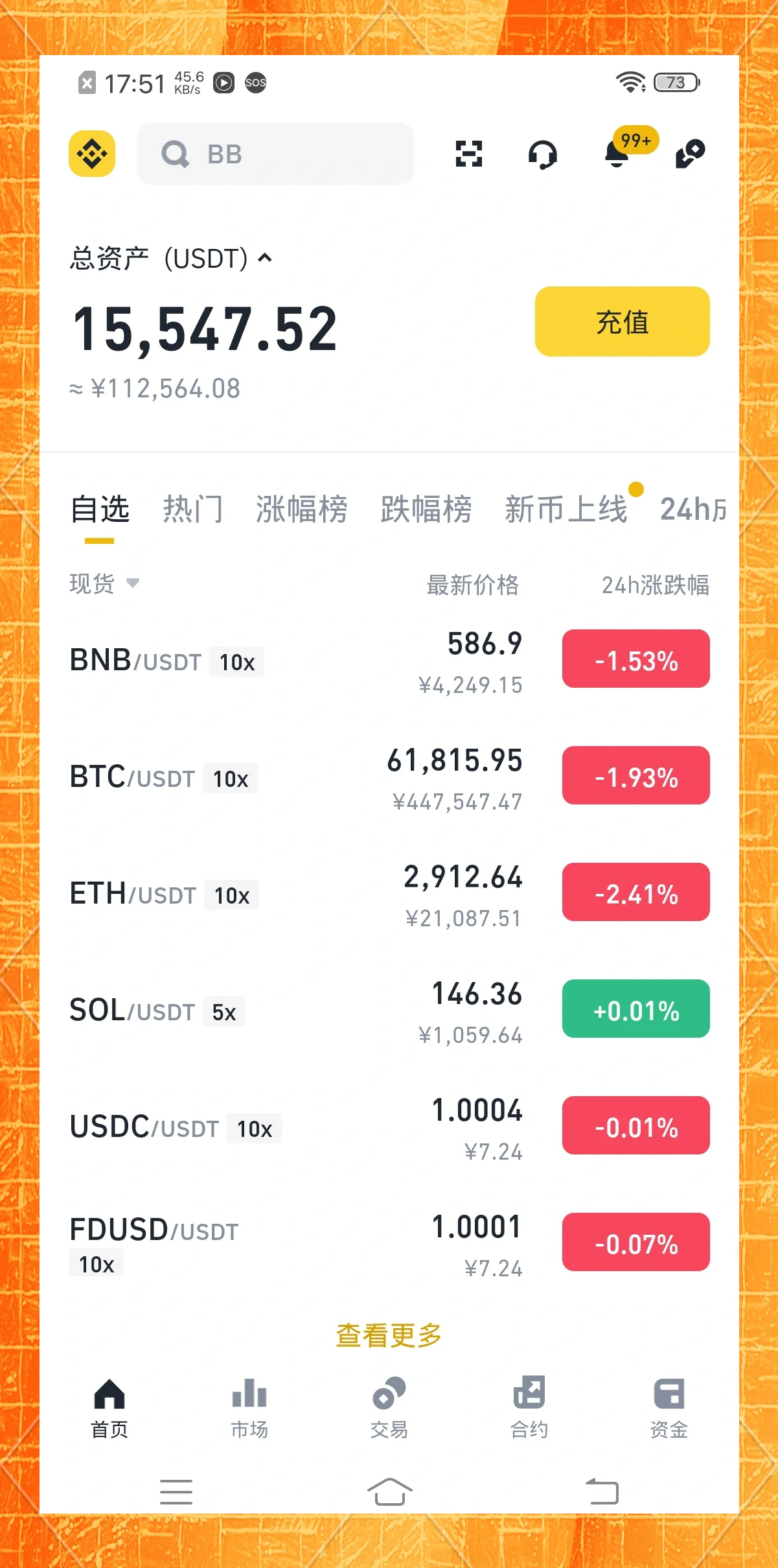Viewport: 778px width, 1568px height.
Task: Tap the BB search input field
Action: pyautogui.click(x=275, y=154)
